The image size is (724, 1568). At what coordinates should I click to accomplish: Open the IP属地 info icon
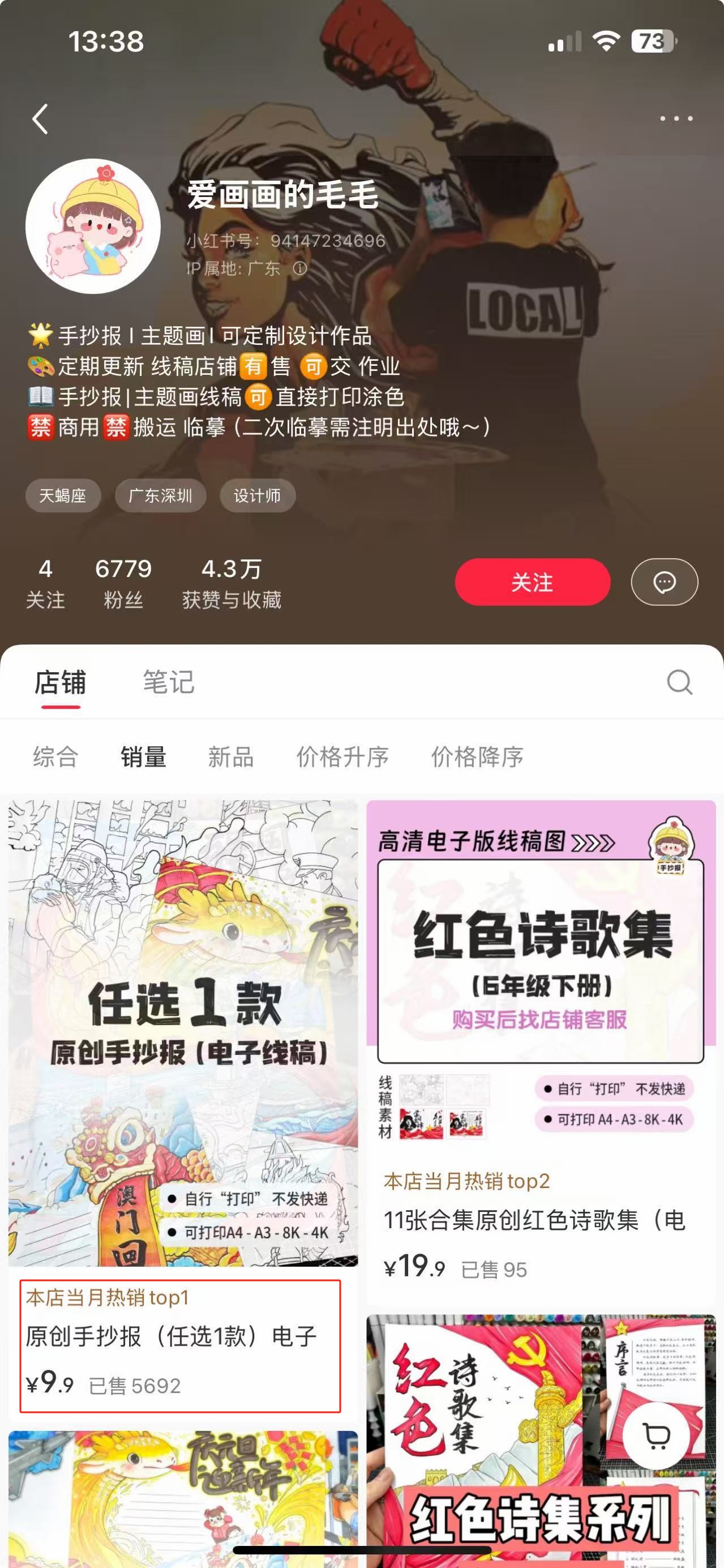click(300, 268)
